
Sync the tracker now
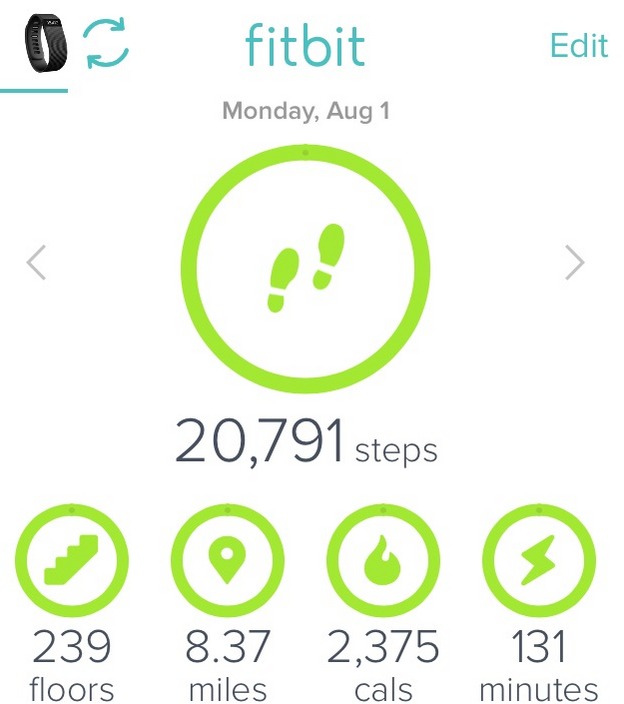pos(106,44)
